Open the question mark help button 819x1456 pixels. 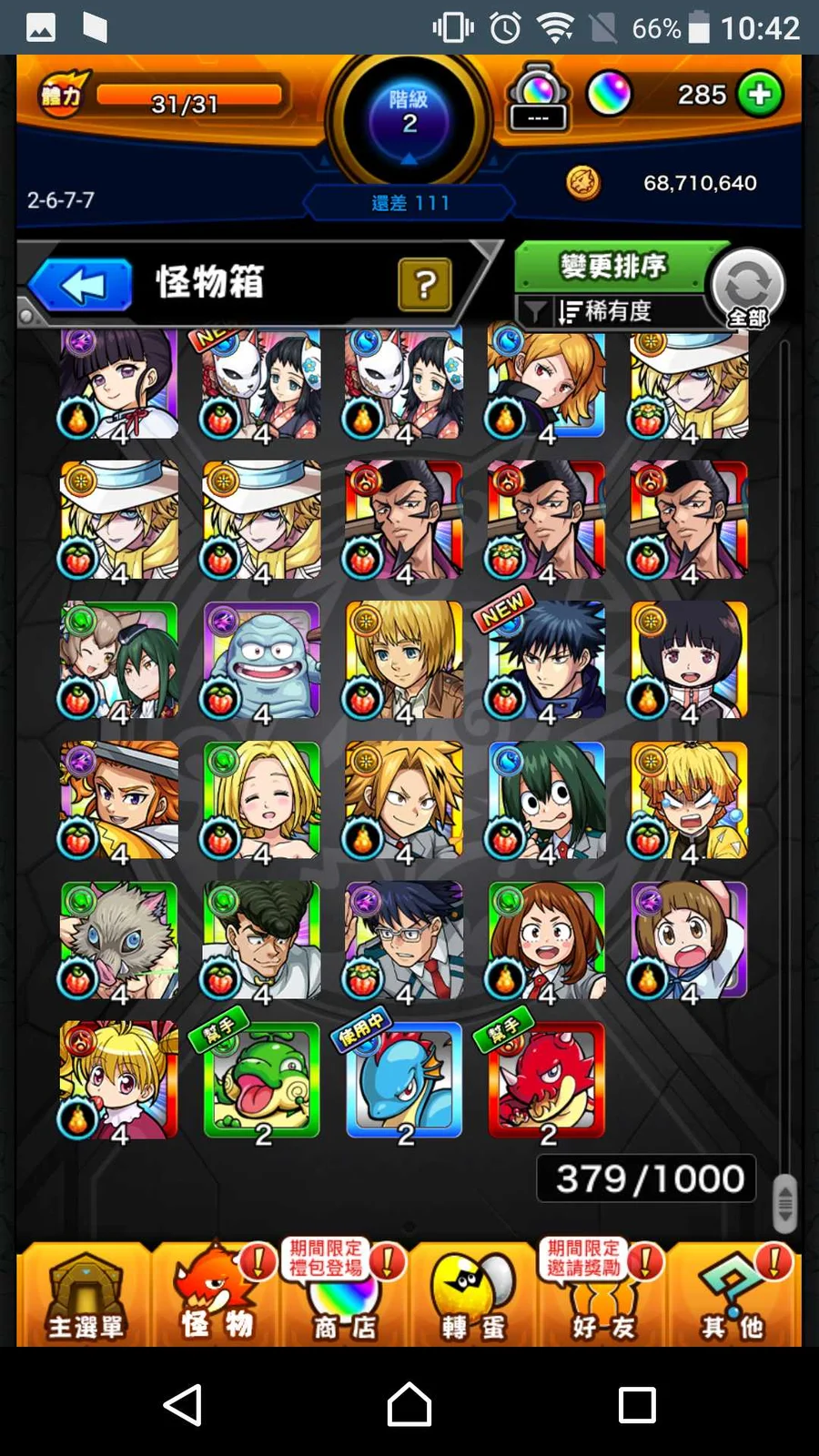click(424, 285)
